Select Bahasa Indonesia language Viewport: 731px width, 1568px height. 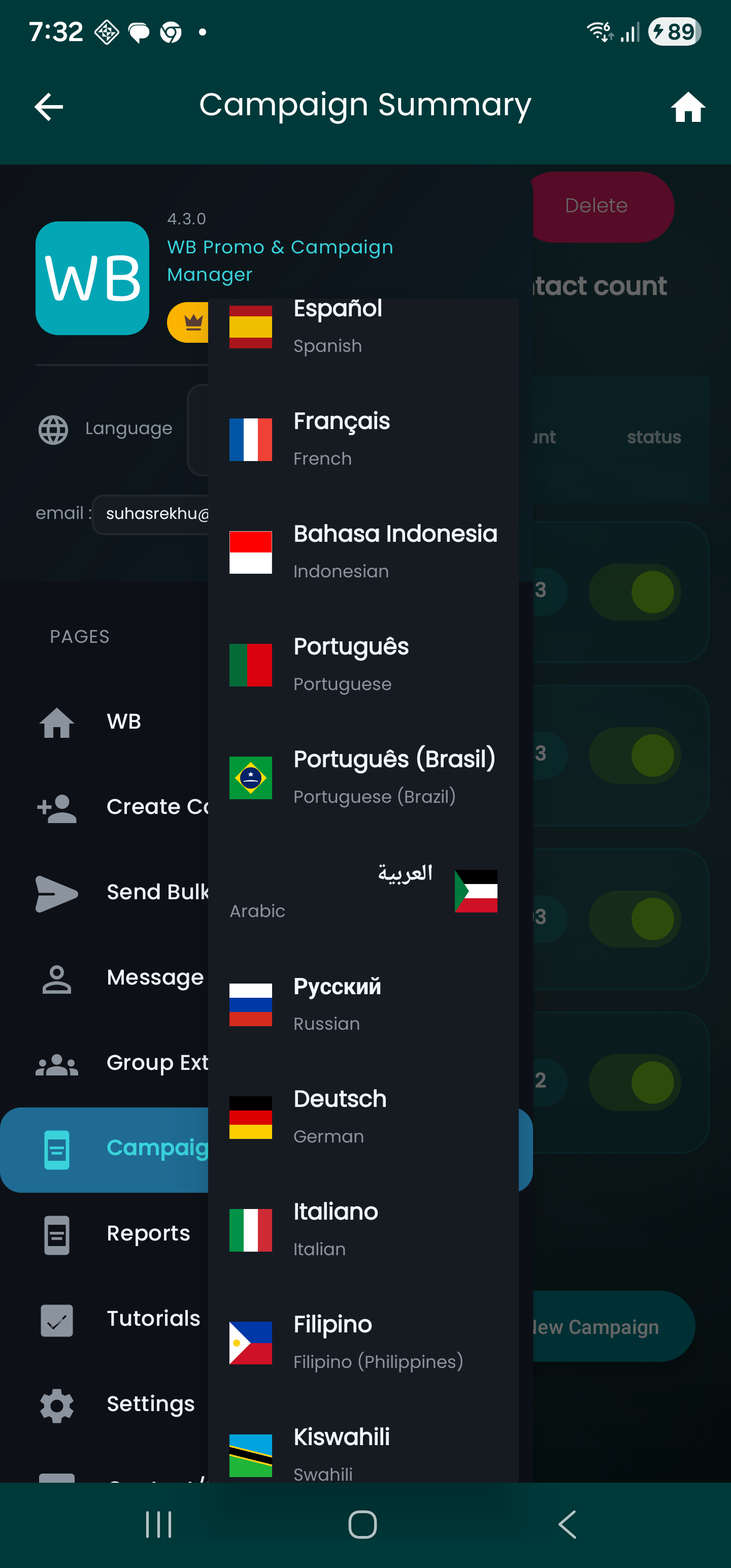click(x=363, y=552)
